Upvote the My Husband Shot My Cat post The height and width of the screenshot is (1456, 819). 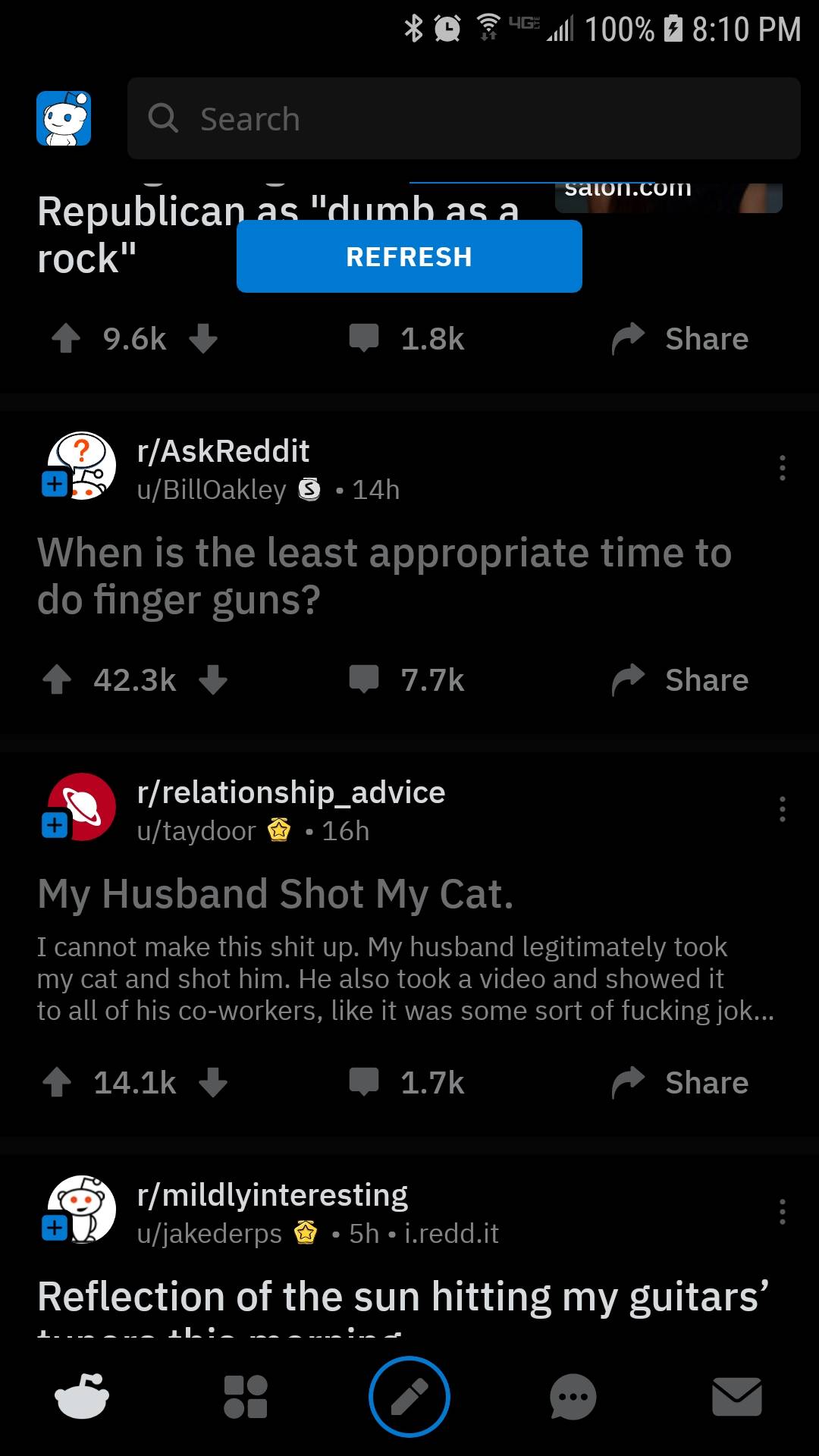tap(57, 1083)
